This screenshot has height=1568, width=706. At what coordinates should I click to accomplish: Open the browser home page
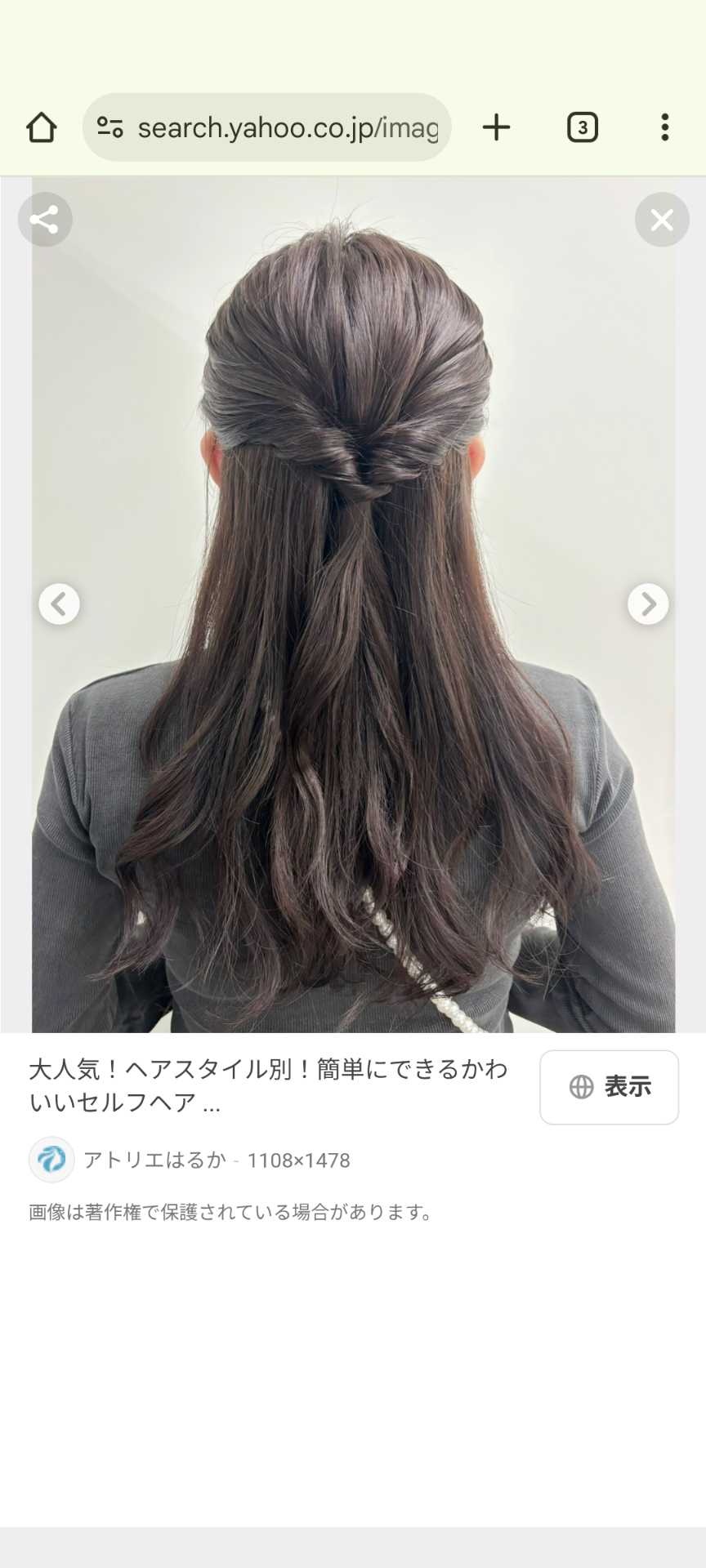click(x=42, y=127)
